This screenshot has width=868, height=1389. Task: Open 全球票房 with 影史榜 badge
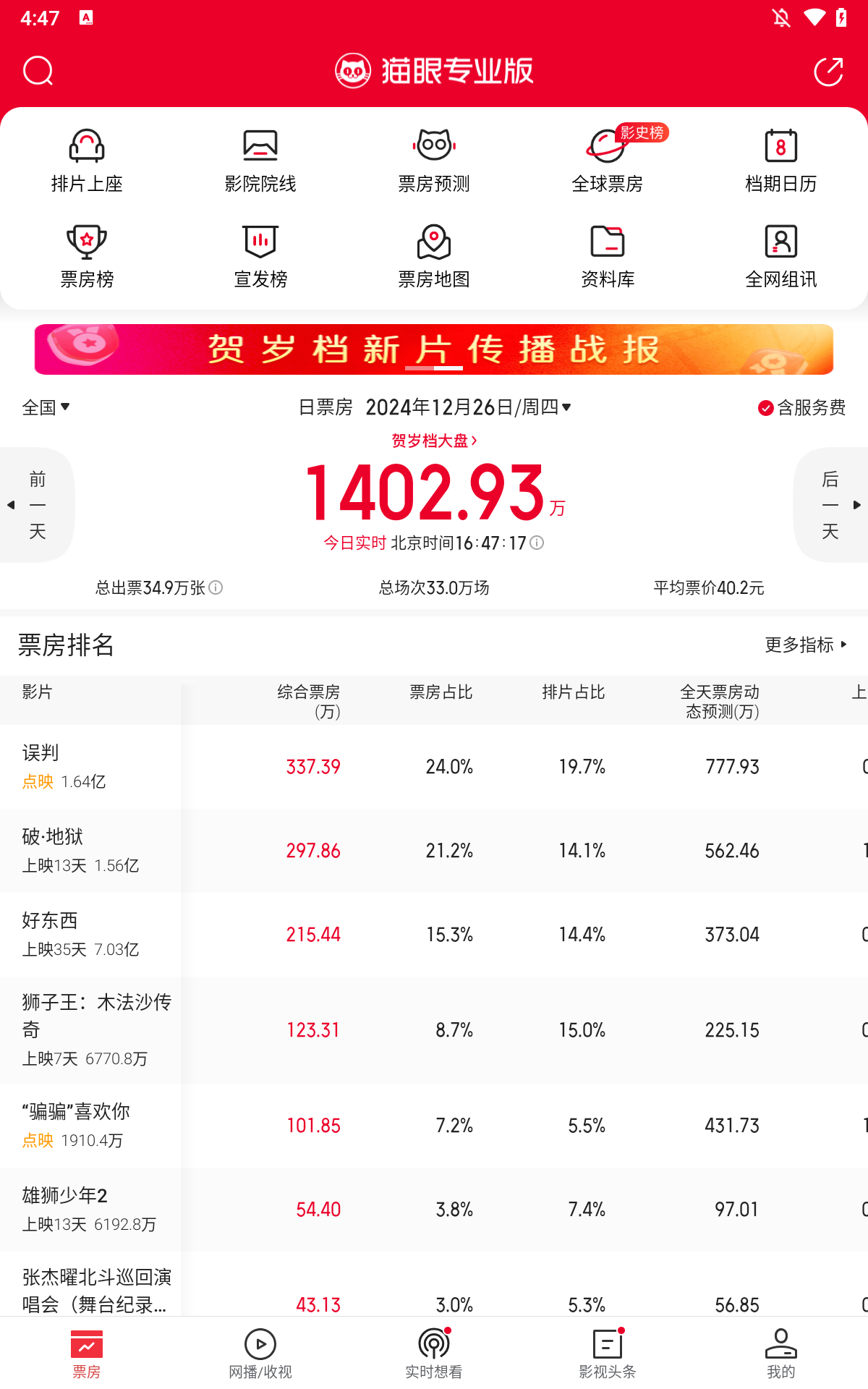(x=608, y=161)
